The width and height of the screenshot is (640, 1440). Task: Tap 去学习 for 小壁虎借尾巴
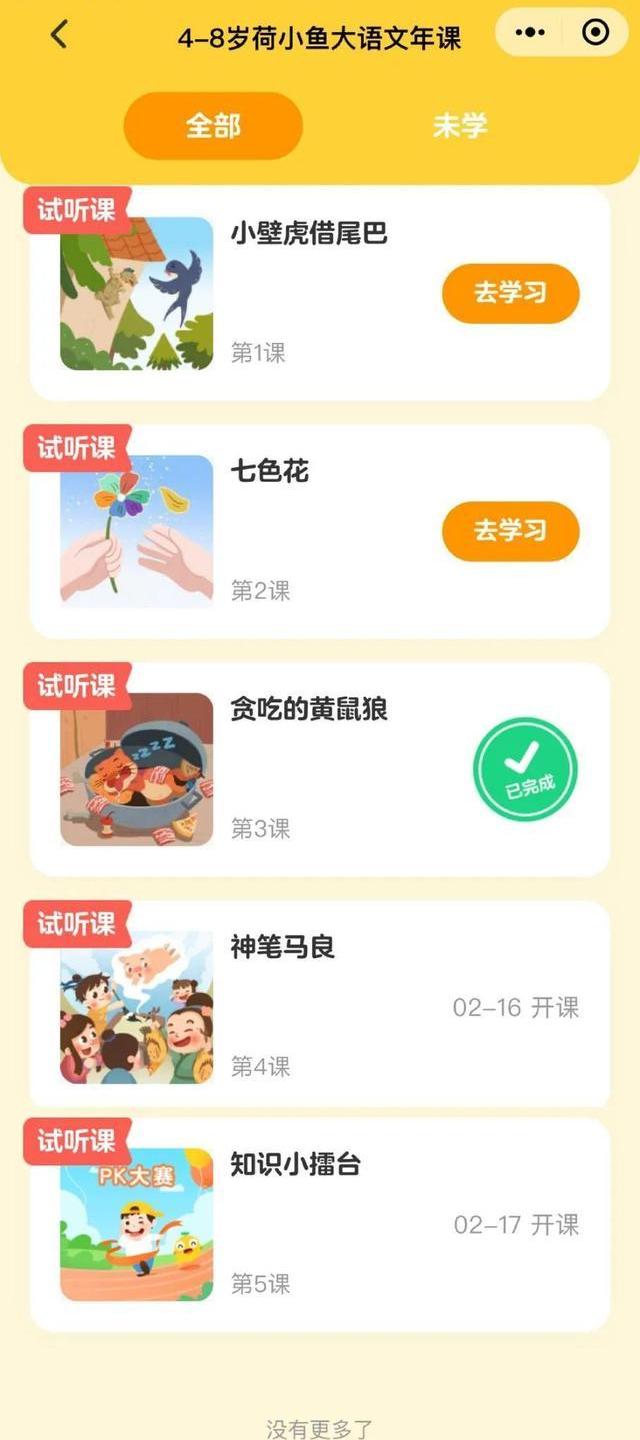pos(510,293)
